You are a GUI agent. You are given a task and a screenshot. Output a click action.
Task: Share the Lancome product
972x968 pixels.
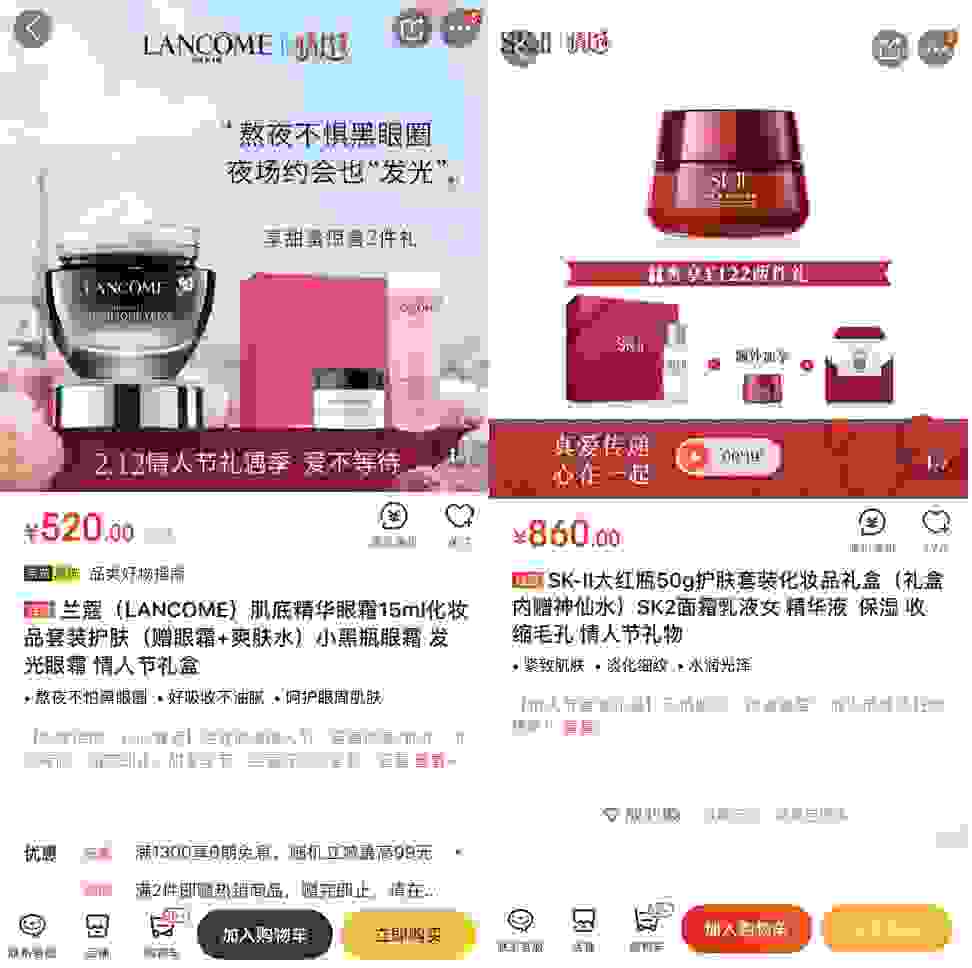click(x=412, y=30)
